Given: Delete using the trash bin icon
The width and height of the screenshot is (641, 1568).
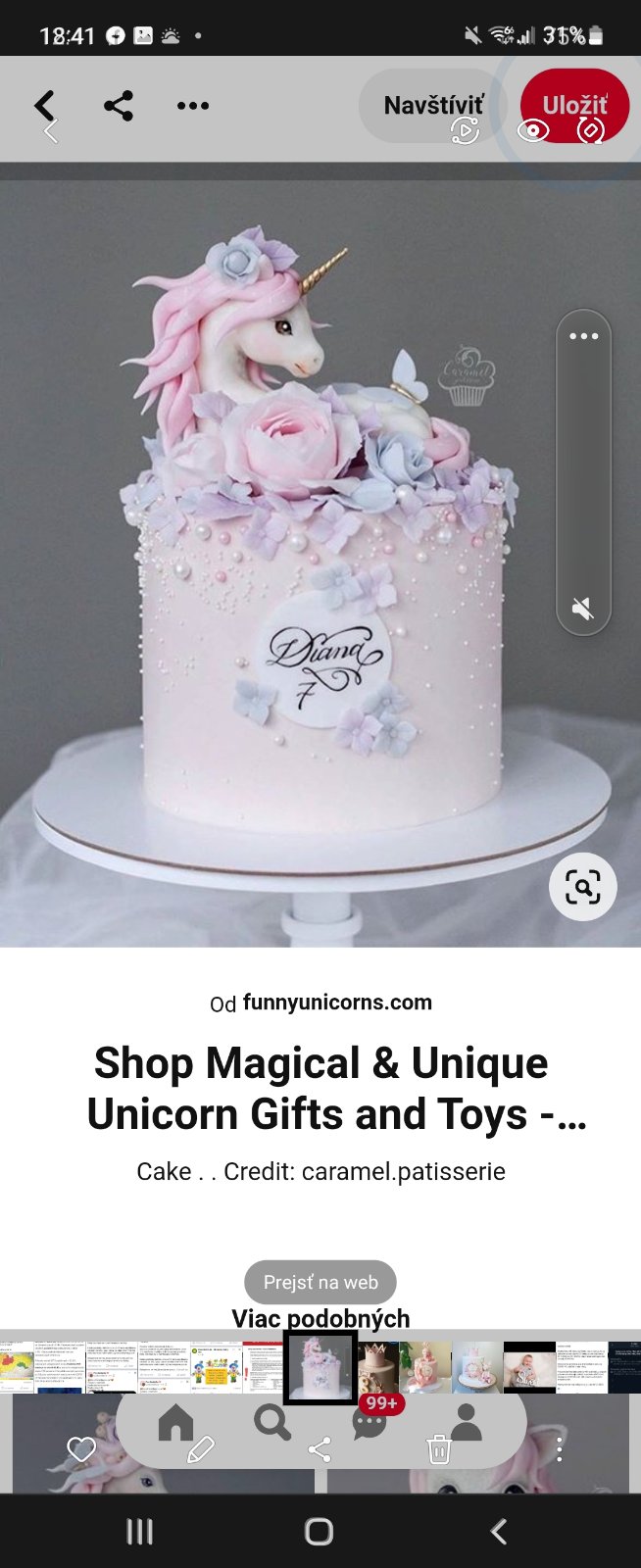Looking at the screenshot, I should (x=438, y=1448).
